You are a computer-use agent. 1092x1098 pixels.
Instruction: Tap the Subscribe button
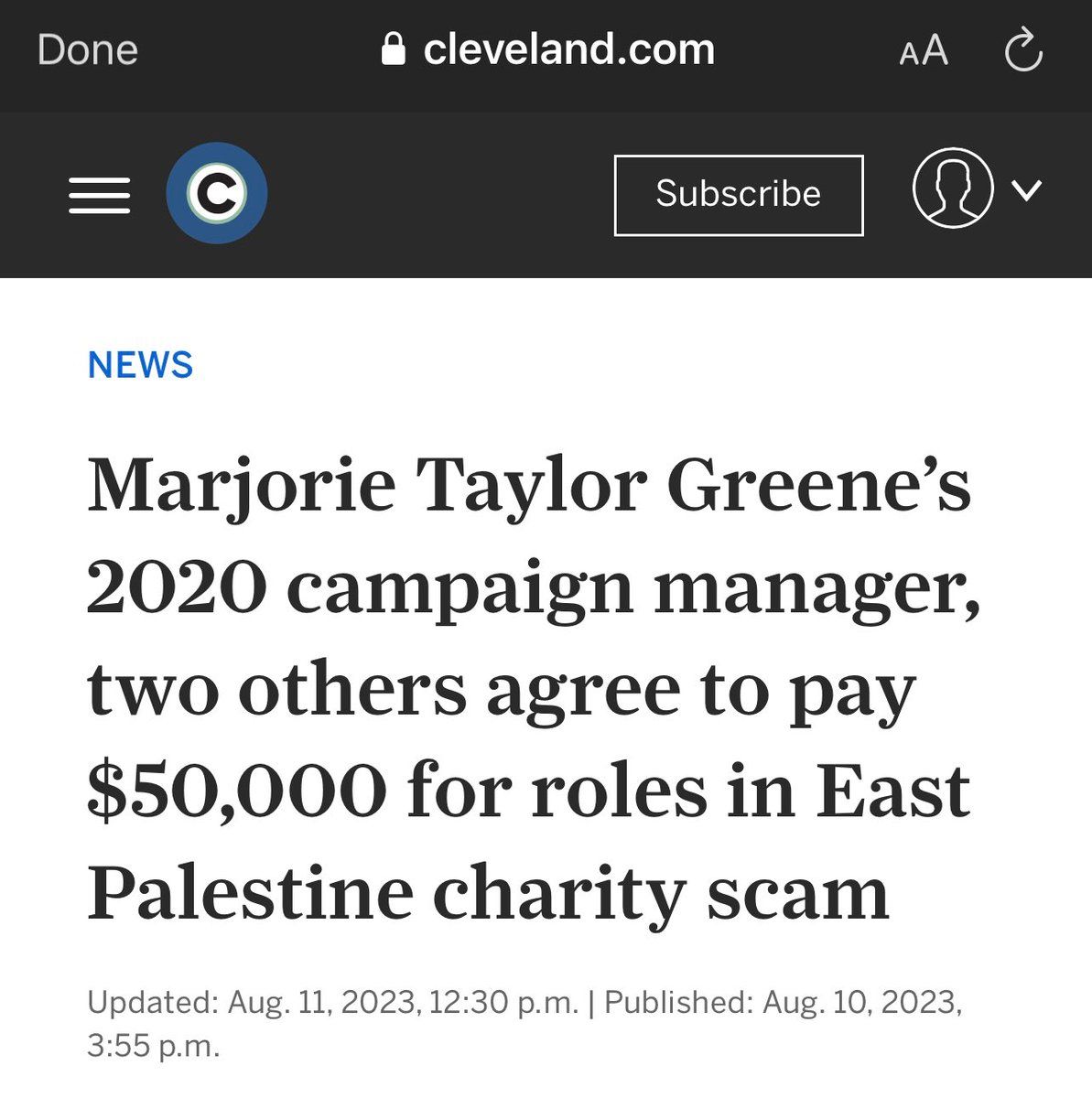pyautogui.click(x=738, y=195)
